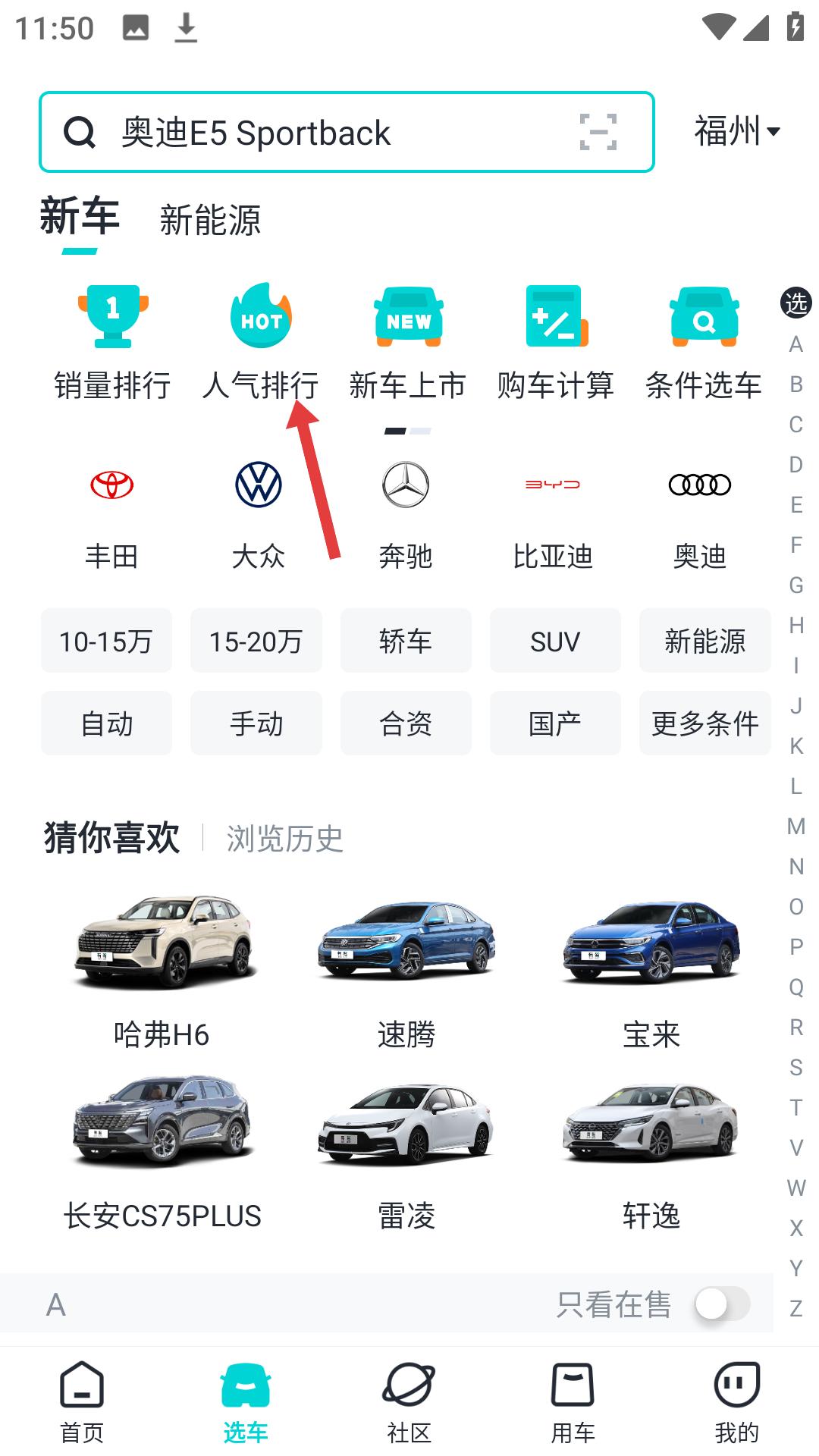Screen dimensions: 819x1456
Task: Open the 我的 profile tab
Action: (x=736, y=1401)
